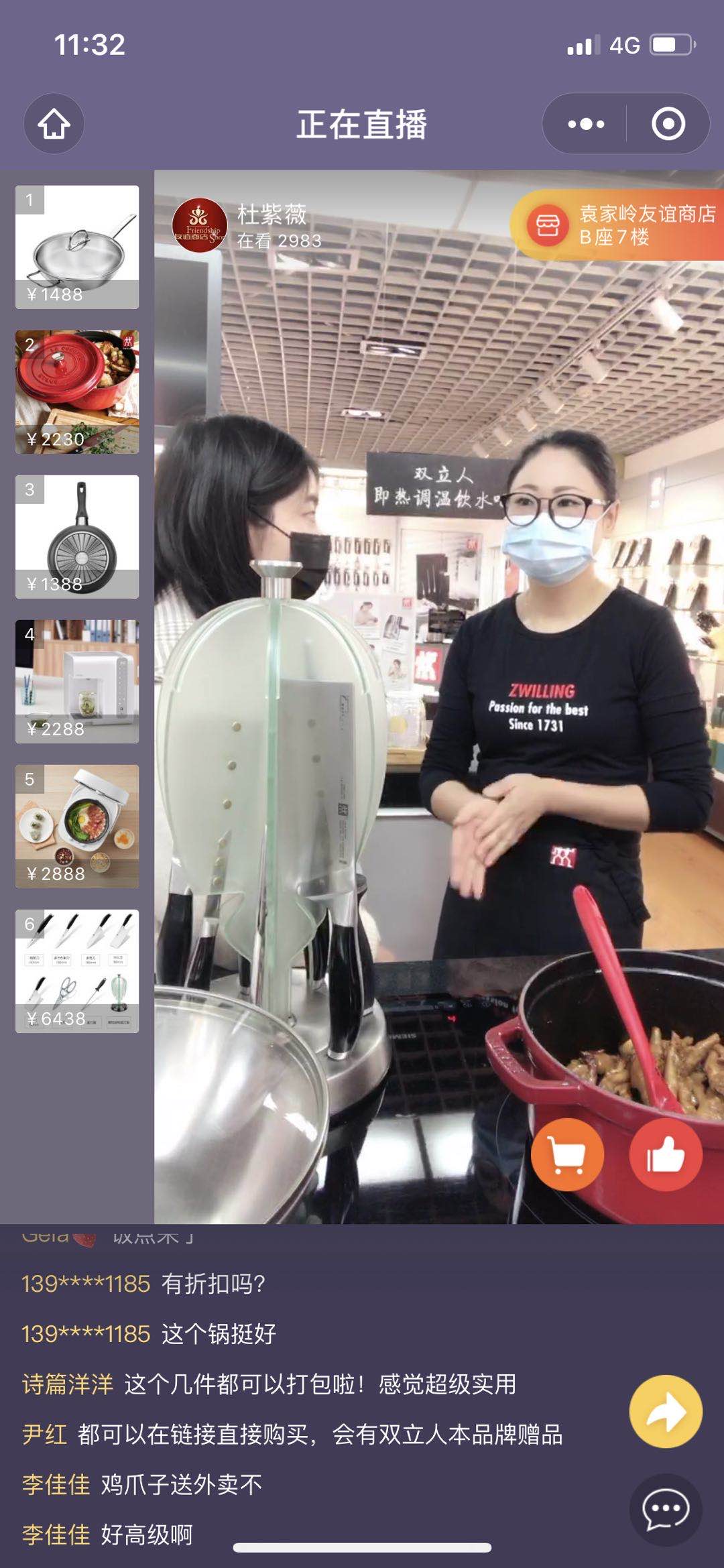Open the ¥1488 wok product listing
This screenshot has width=724, height=1568.
point(76,245)
